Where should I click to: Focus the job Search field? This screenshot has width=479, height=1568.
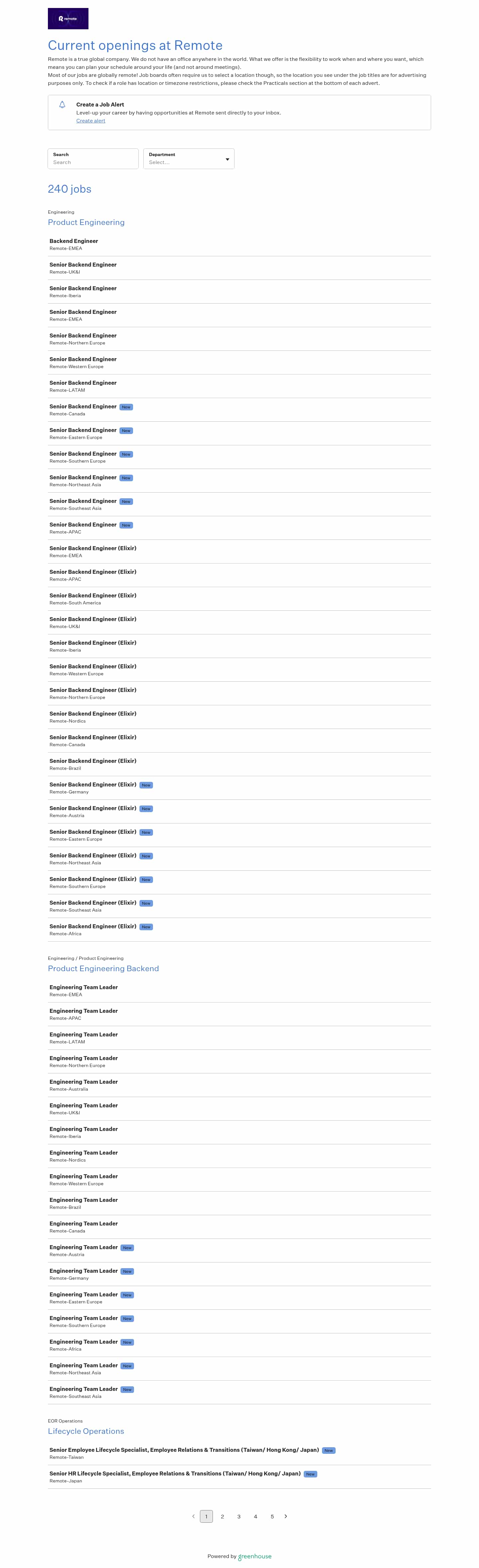(92, 162)
